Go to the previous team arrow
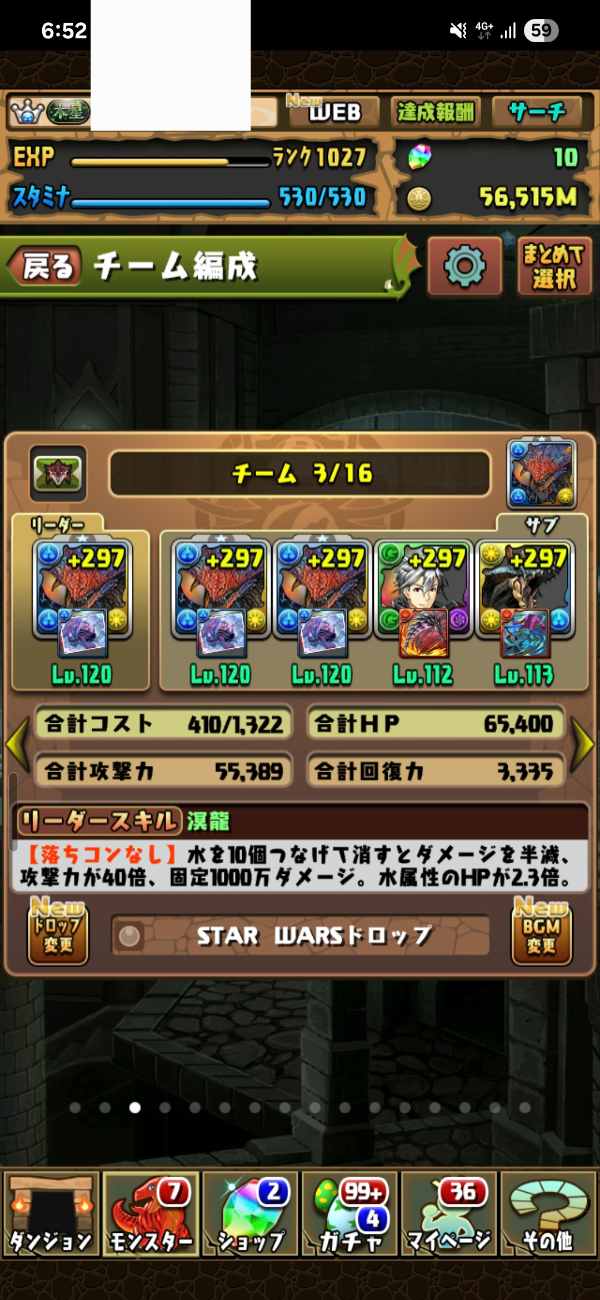The image size is (600, 1300). point(17,744)
